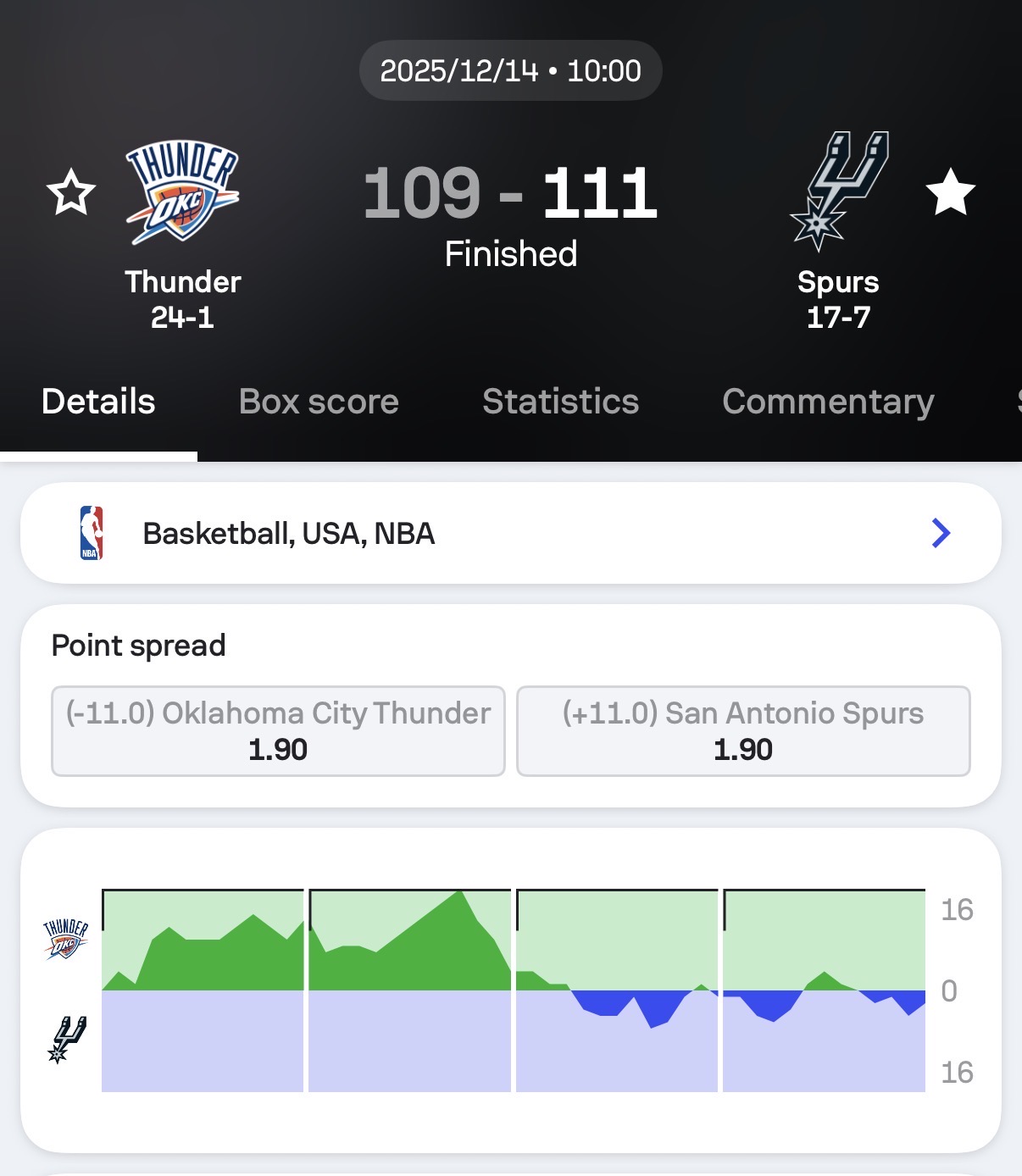Switch to the Box score tab
The height and width of the screenshot is (1176, 1022).
point(319,402)
